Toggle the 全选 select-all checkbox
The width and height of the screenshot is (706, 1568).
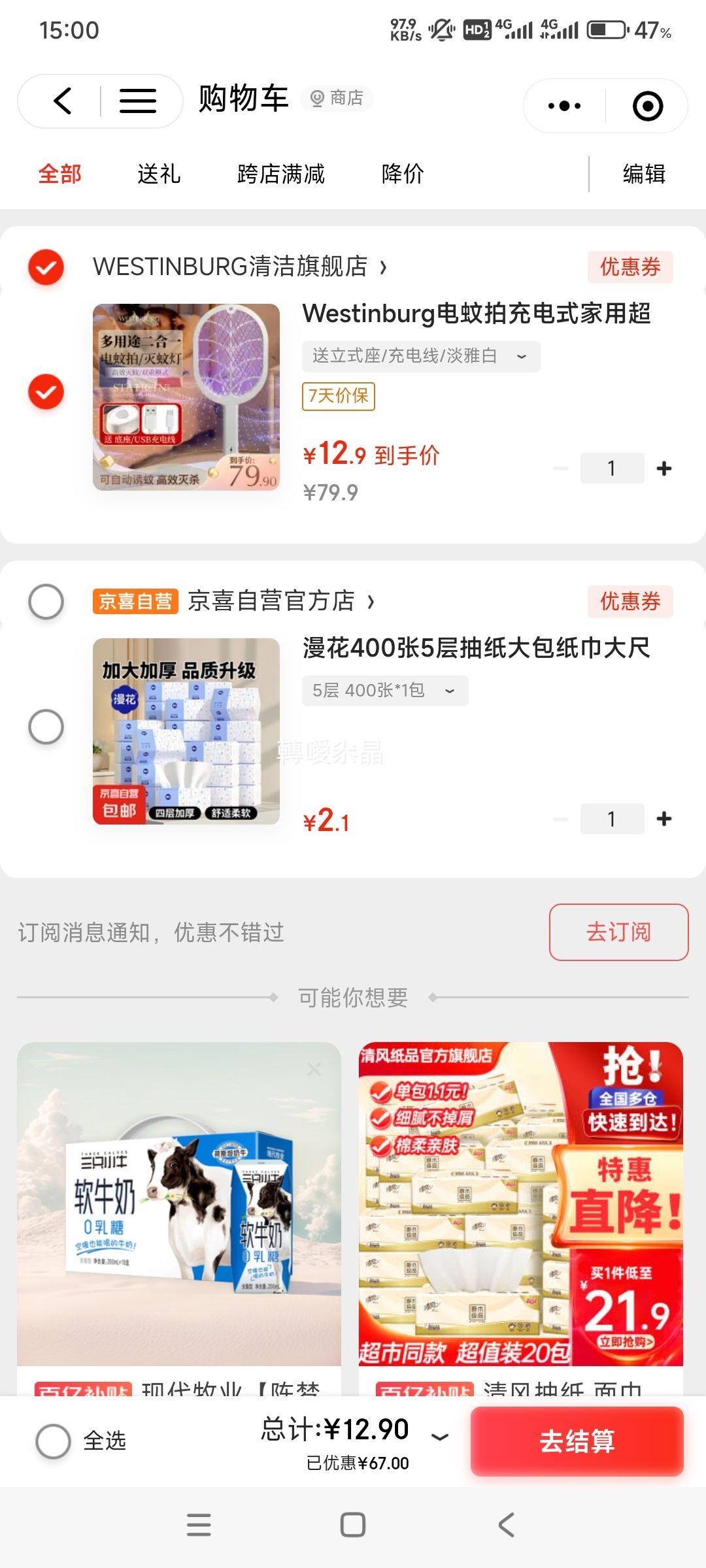click(x=54, y=1441)
